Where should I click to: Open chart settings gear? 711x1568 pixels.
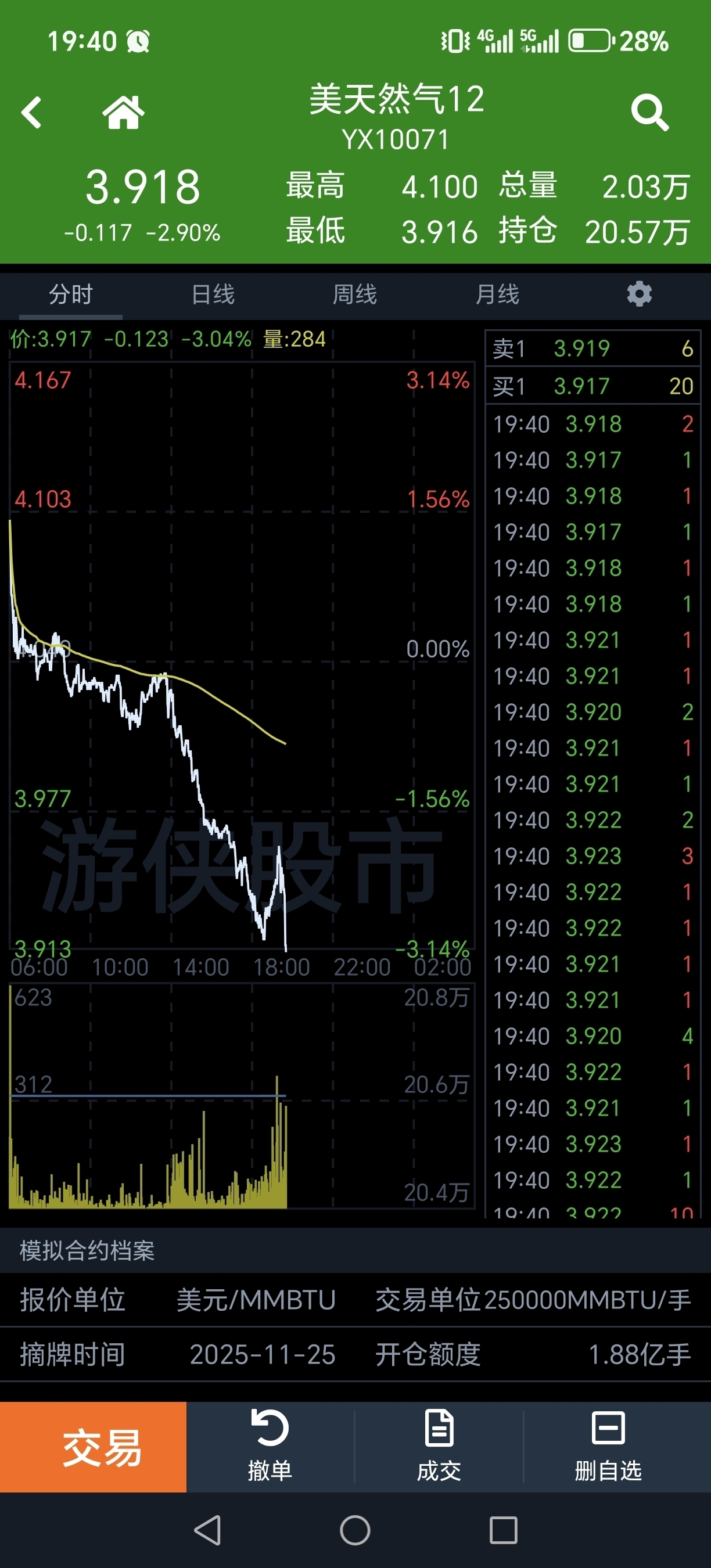[639, 294]
